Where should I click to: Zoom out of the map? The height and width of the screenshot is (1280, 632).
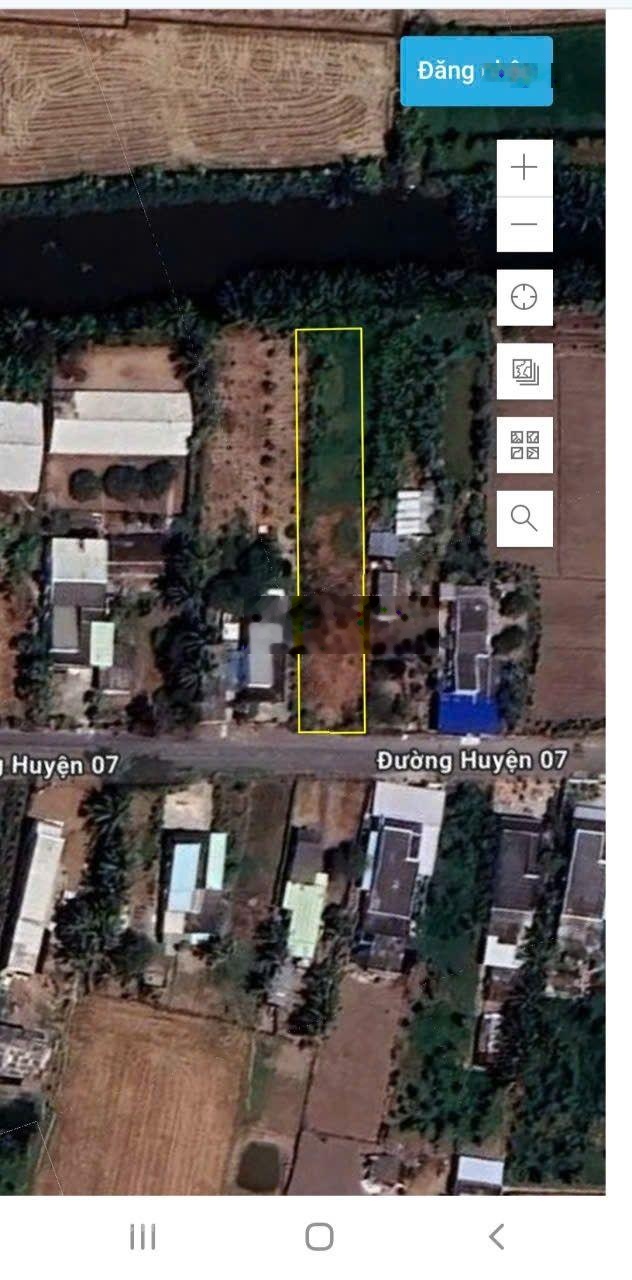pyautogui.click(x=524, y=224)
